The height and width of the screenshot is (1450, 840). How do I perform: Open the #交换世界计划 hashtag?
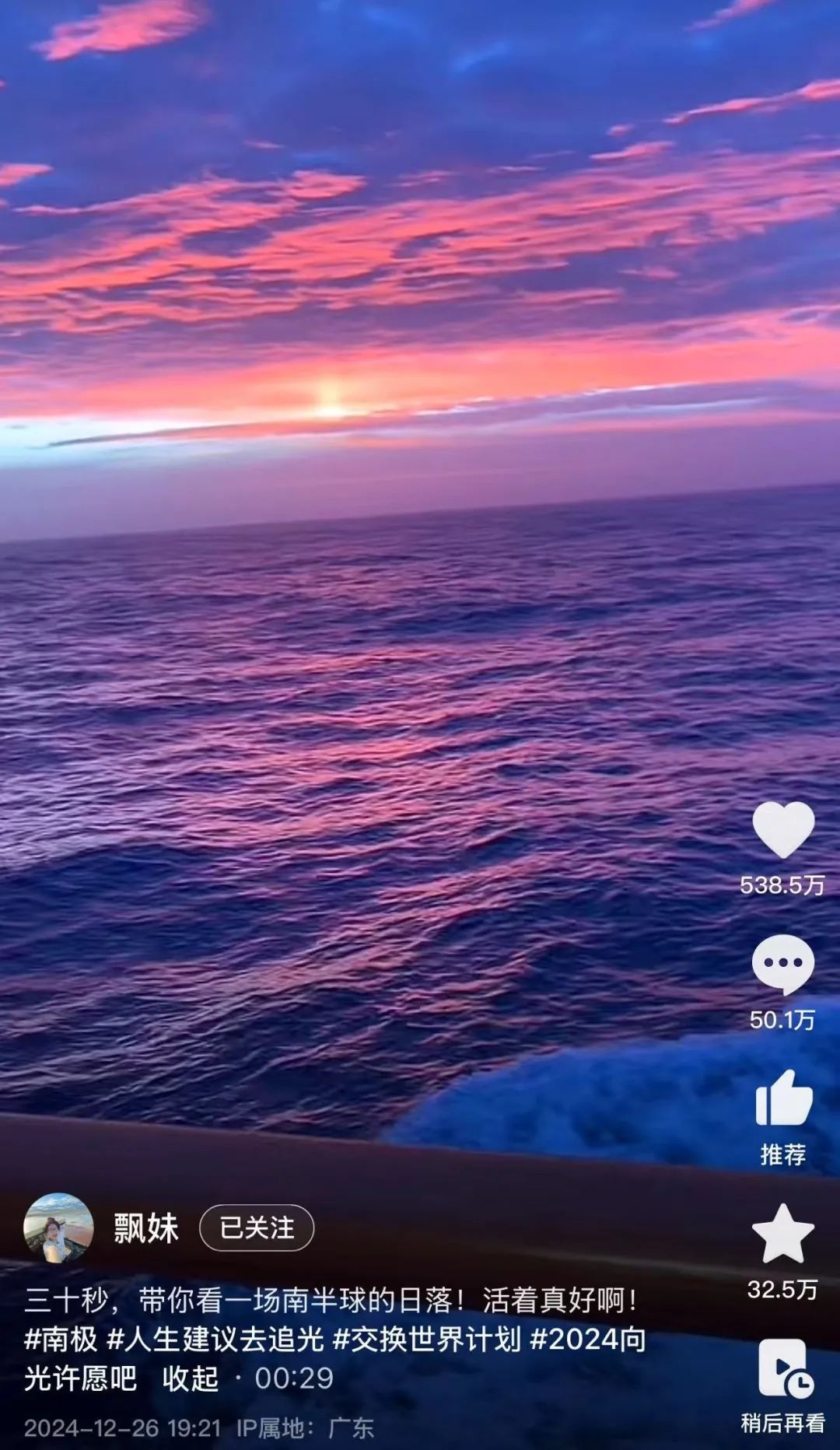(427, 1339)
